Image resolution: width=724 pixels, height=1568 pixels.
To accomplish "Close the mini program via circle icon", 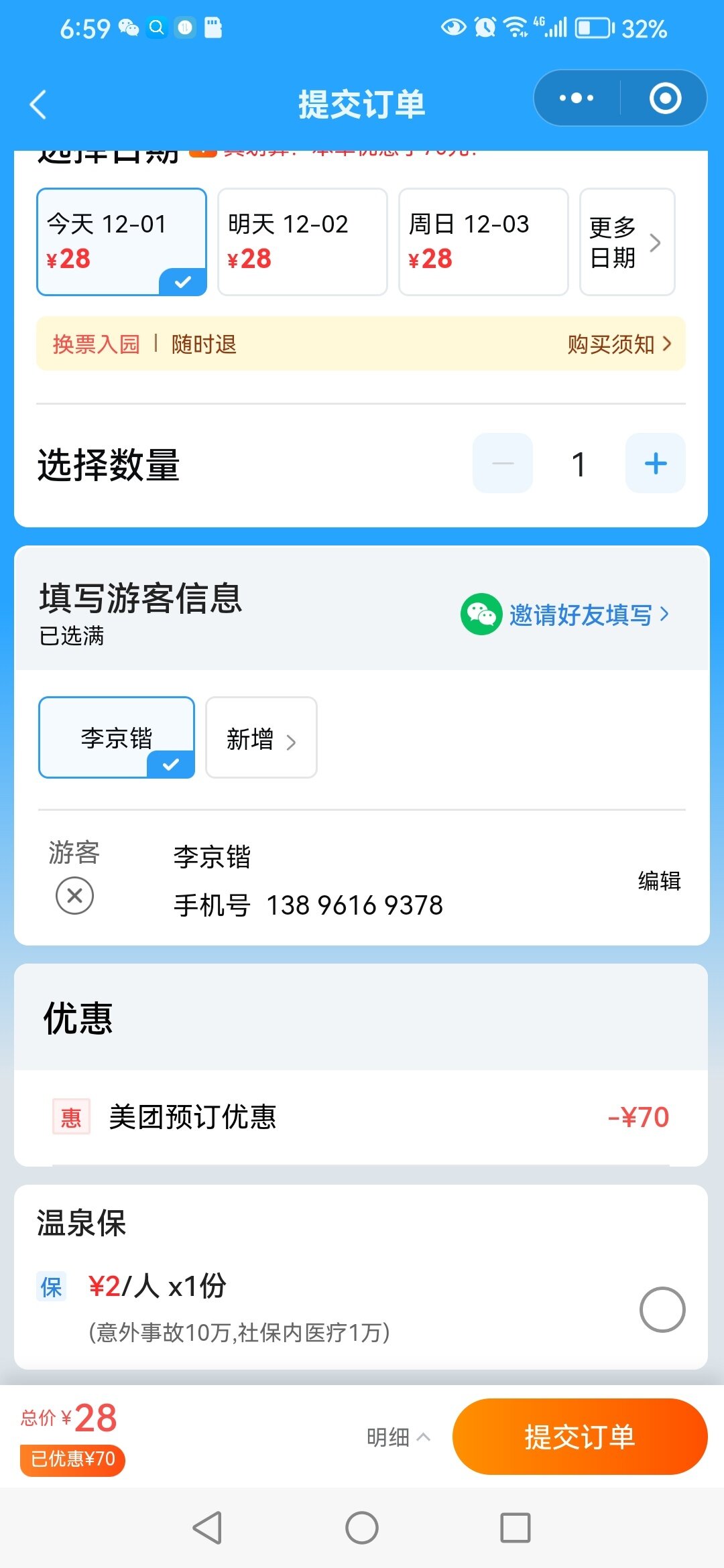I will (x=665, y=99).
